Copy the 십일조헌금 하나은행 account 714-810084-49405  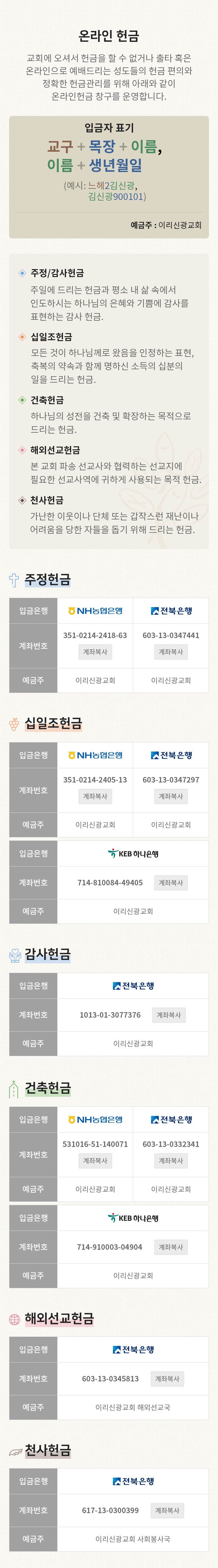click(x=171, y=883)
